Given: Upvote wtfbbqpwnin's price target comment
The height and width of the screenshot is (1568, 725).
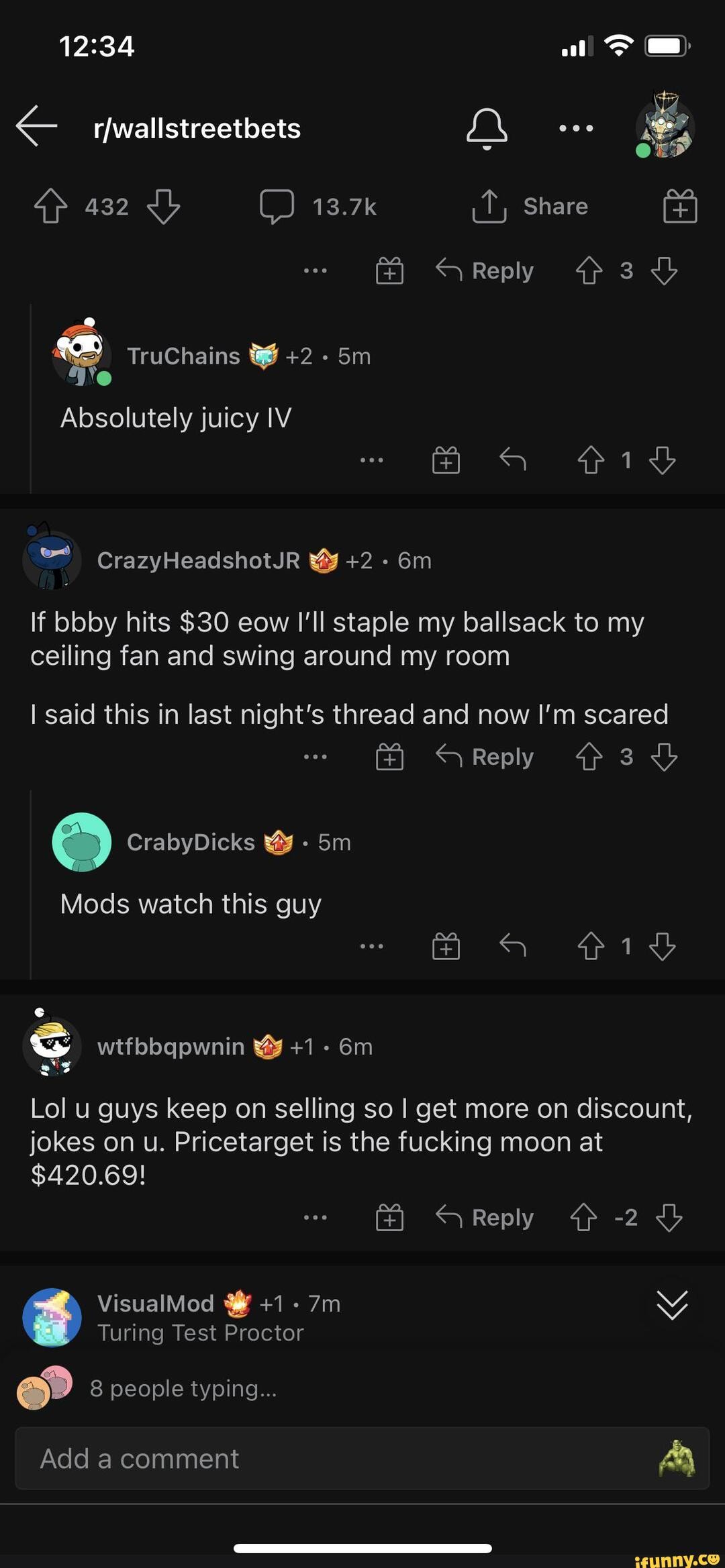Looking at the screenshot, I should coord(585,1217).
